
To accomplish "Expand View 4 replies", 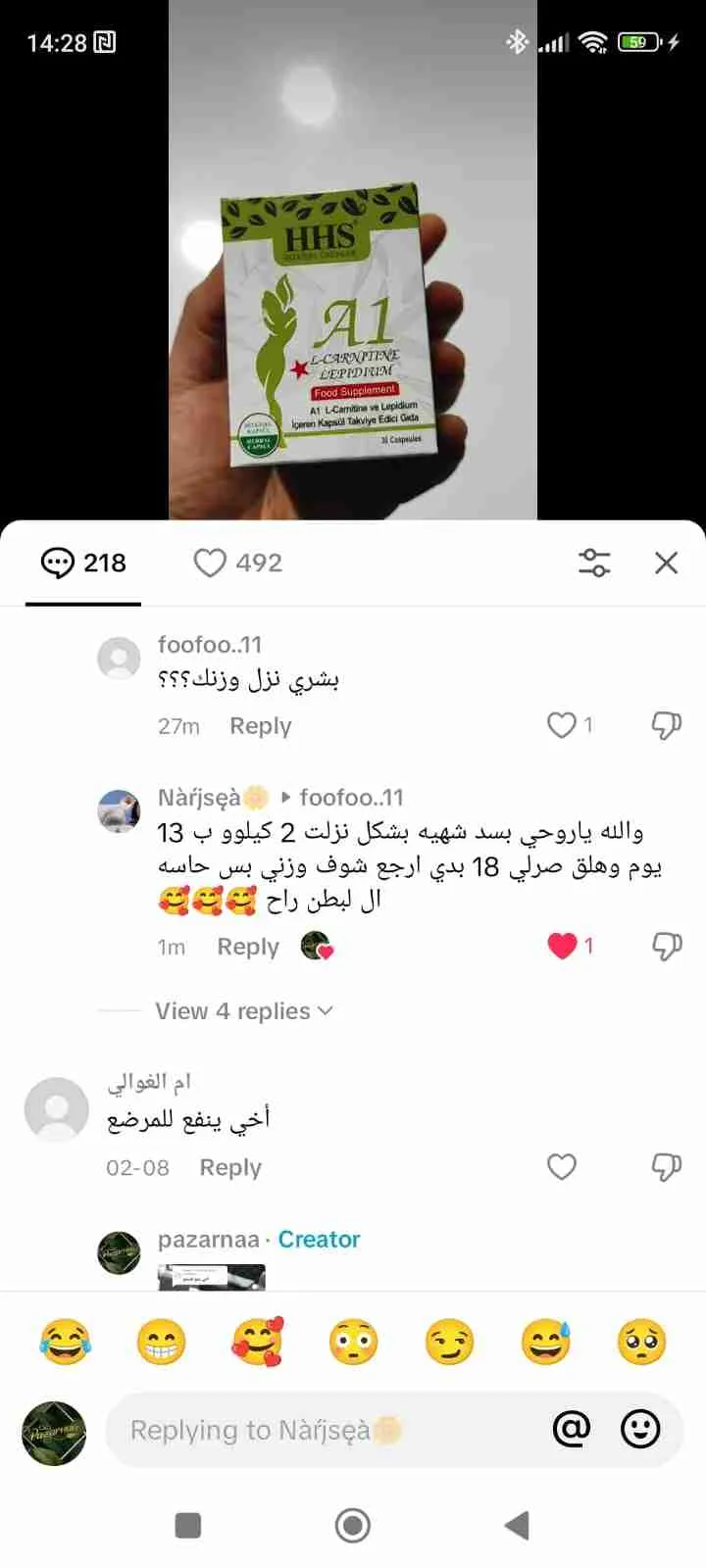I will (x=243, y=1011).
